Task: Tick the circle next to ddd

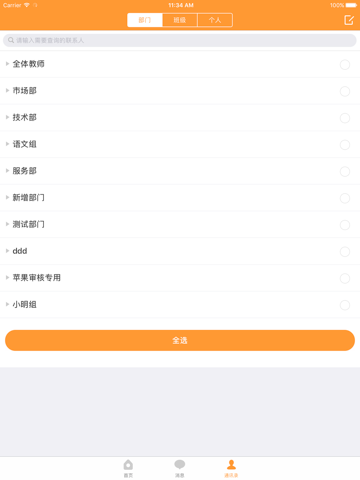Action: (x=345, y=252)
